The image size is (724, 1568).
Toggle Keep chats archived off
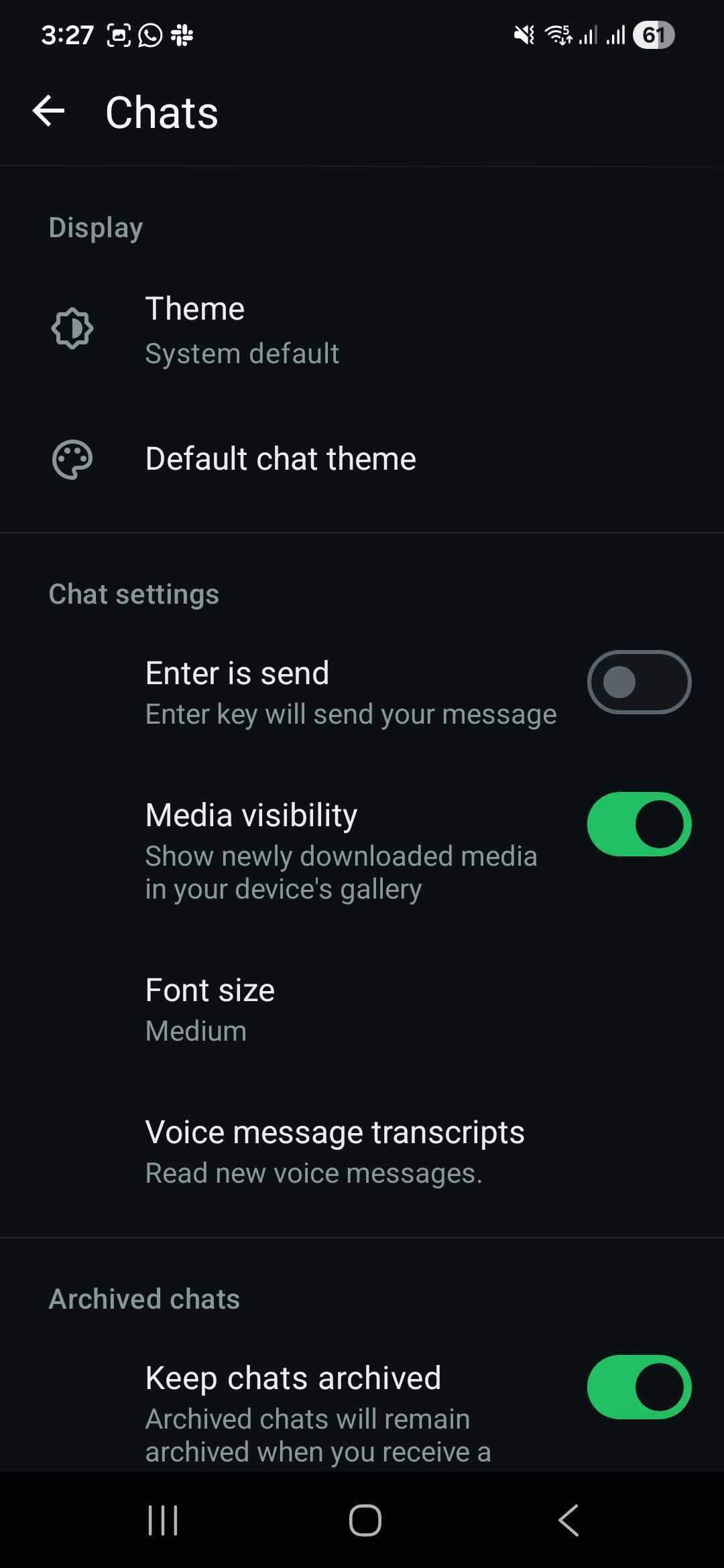click(638, 1387)
